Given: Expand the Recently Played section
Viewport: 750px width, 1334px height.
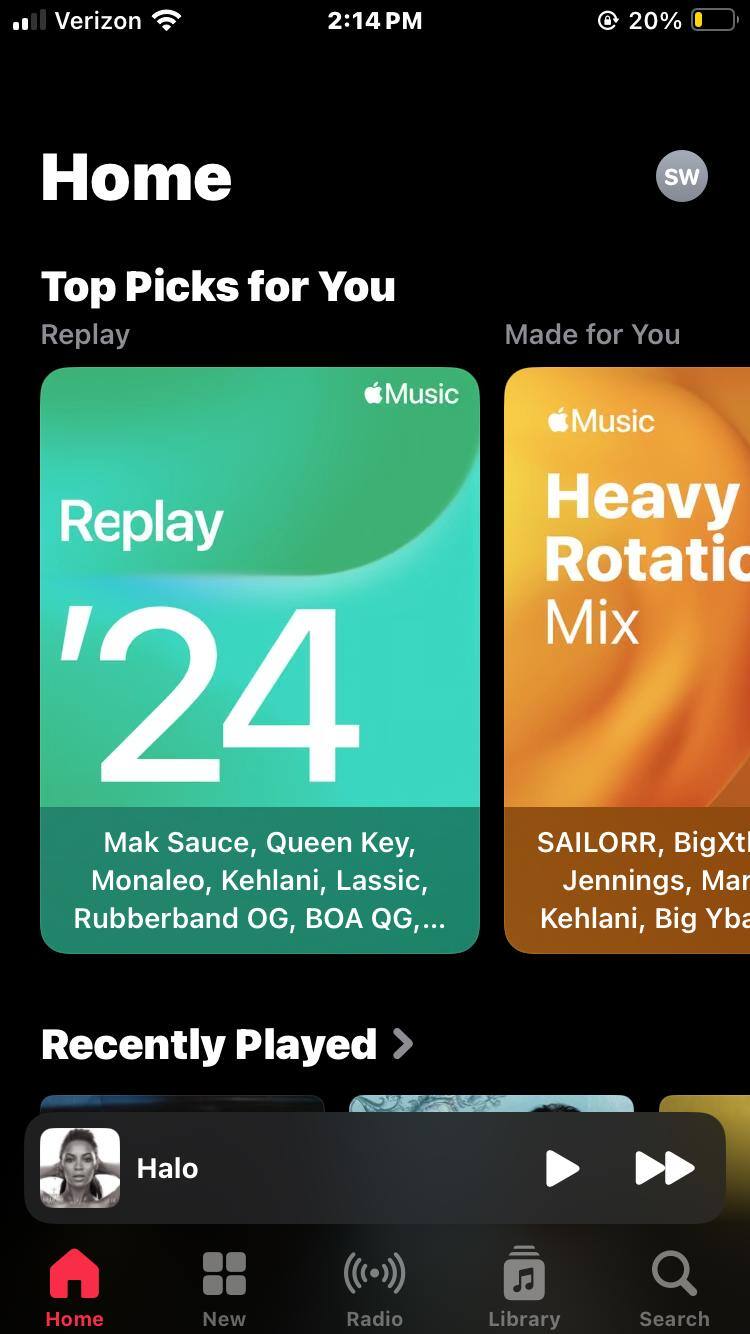Looking at the screenshot, I should coord(228,1045).
